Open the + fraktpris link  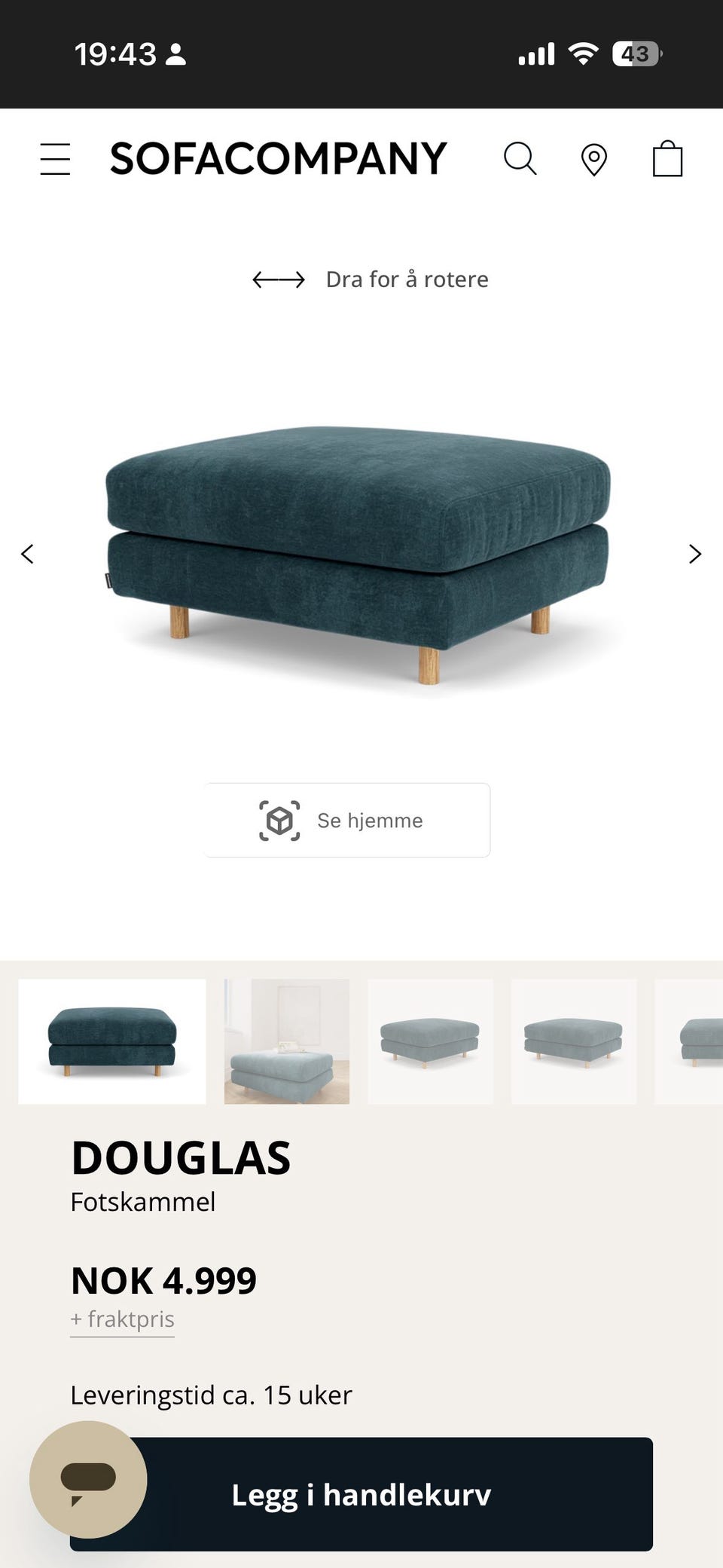pyautogui.click(x=123, y=1319)
